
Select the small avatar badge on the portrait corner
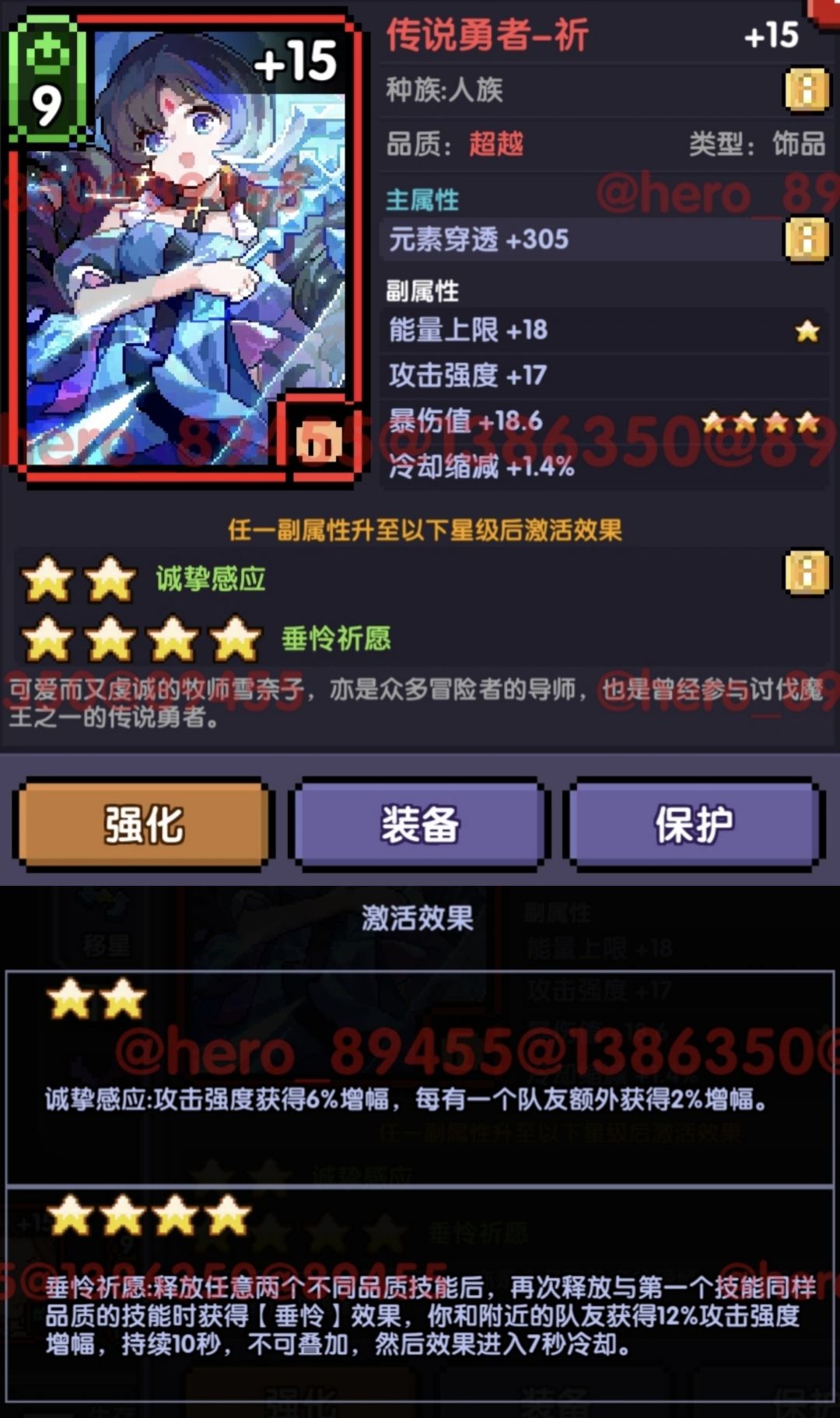pos(320,439)
